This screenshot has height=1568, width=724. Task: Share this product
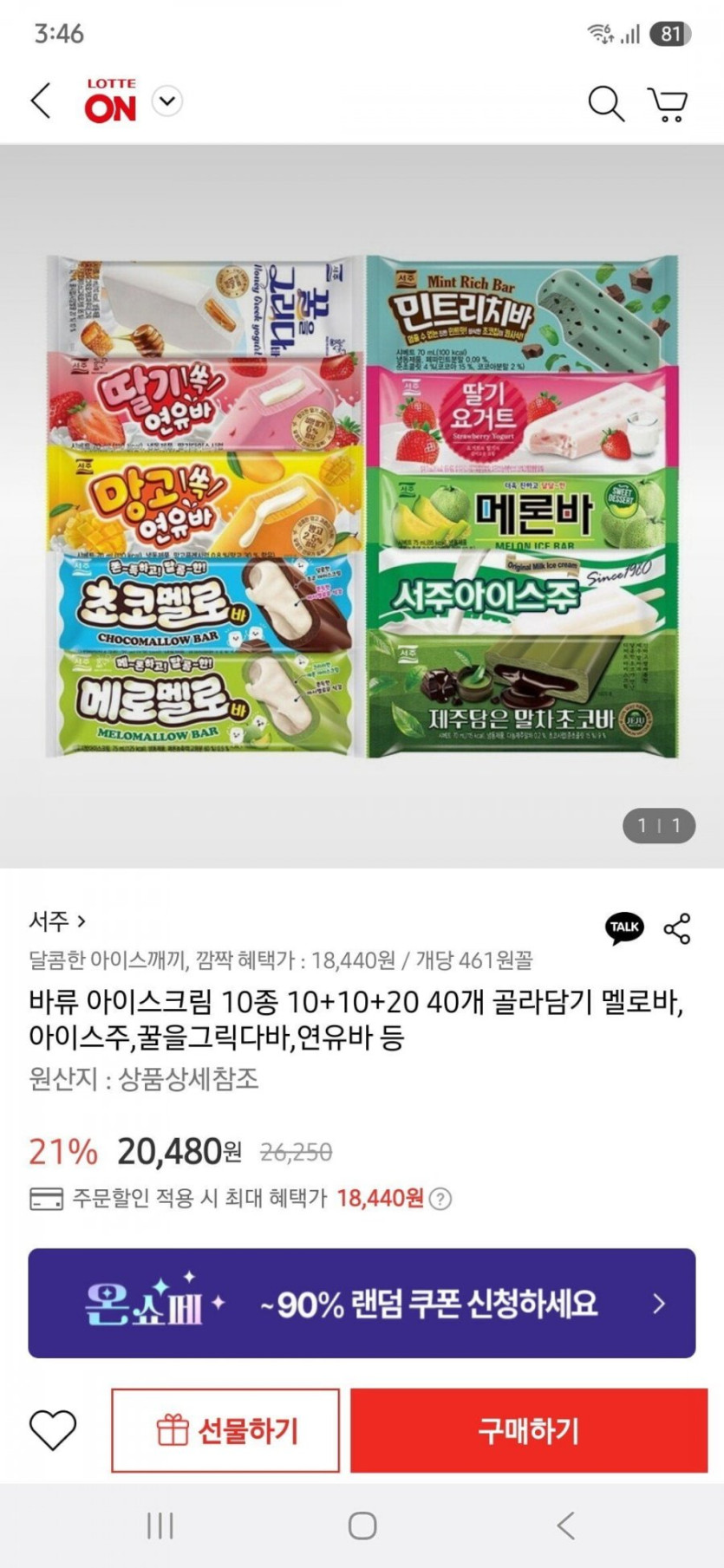click(x=677, y=928)
